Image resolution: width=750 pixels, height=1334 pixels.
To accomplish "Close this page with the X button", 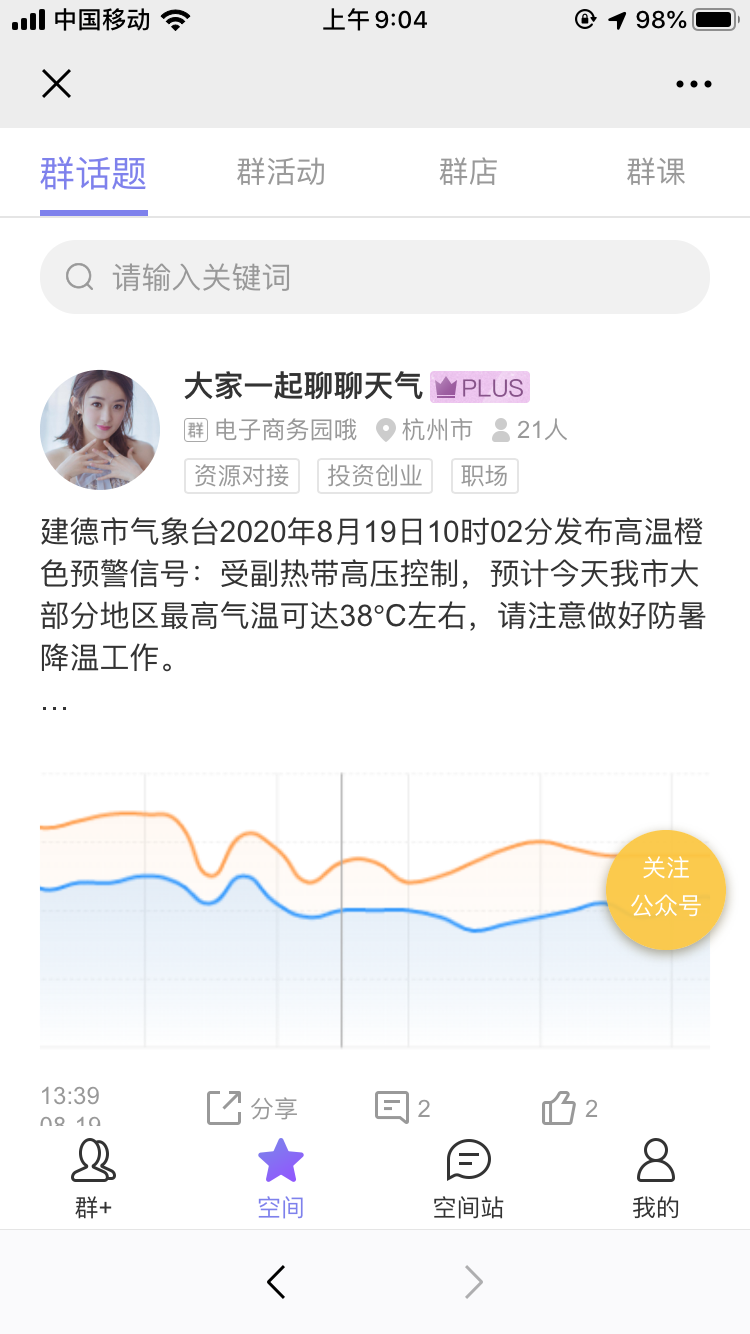I will (56, 84).
